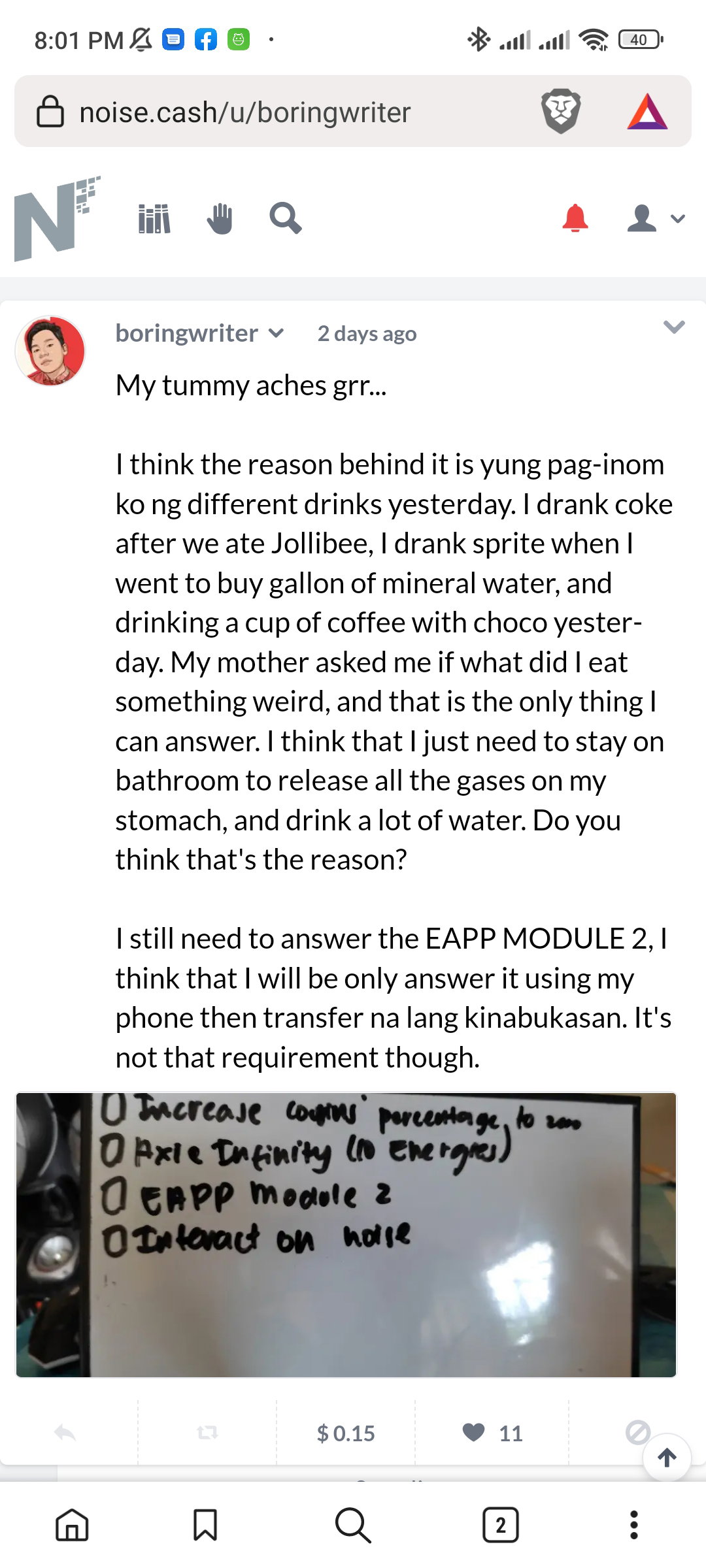Open Brave Rewards triangle icon
The width and height of the screenshot is (706, 1568).
click(x=647, y=112)
